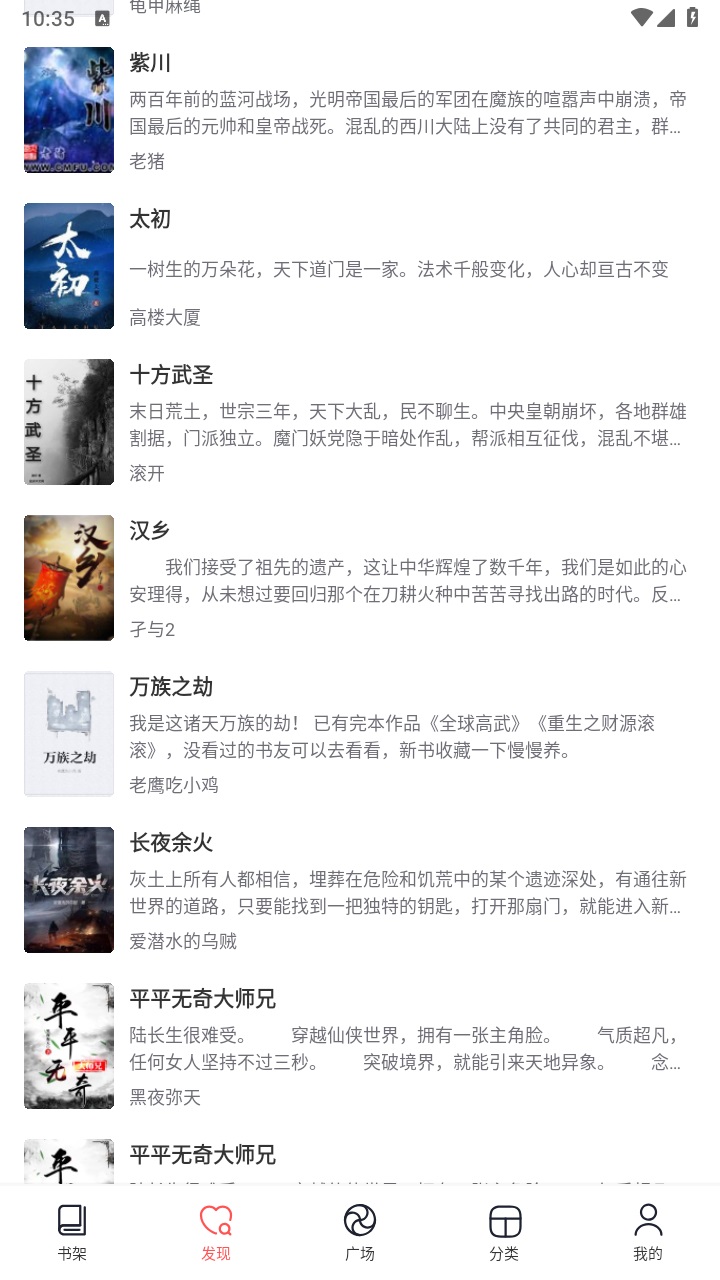720x1280 pixels.
Task: Select the title 长夜余火
Action: [x=167, y=843]
